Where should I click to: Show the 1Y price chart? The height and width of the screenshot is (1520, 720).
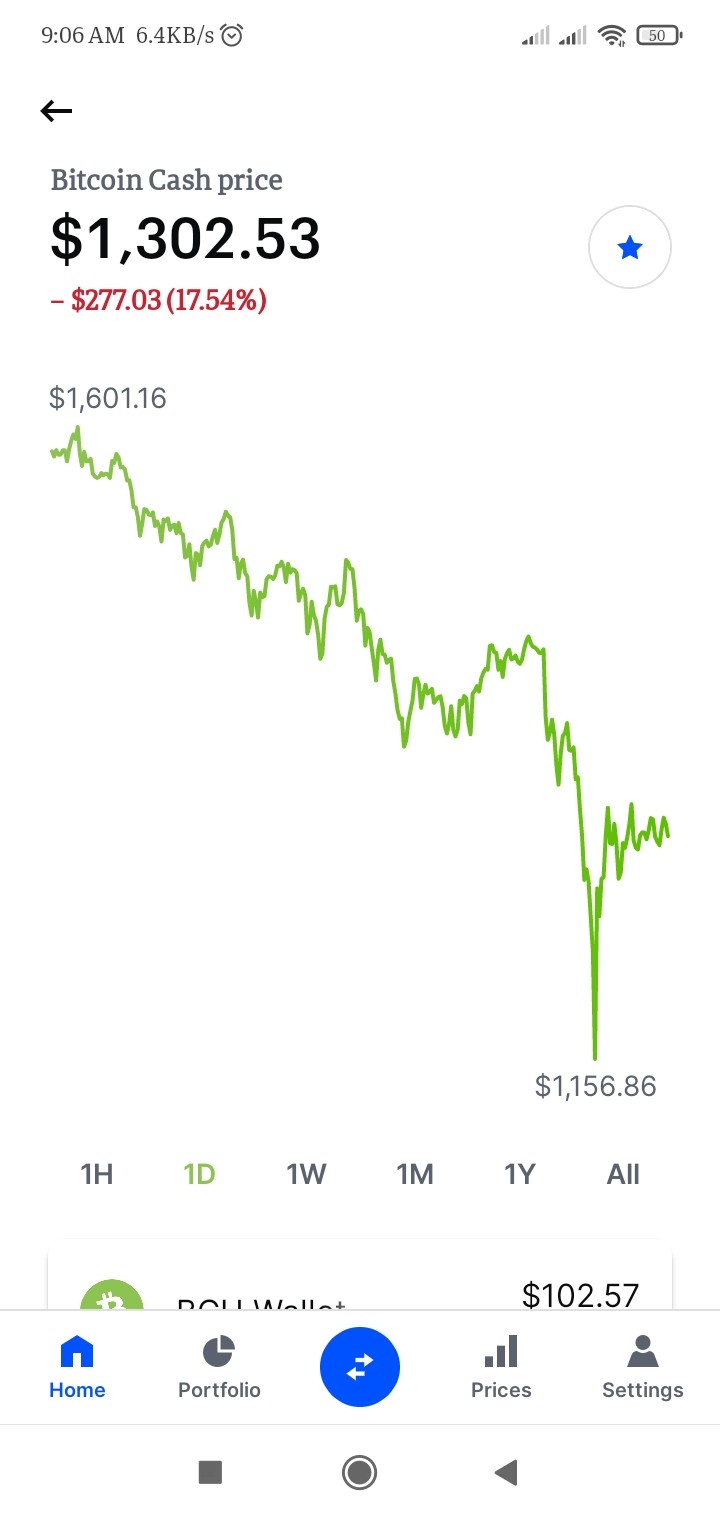pos(520,1174)
